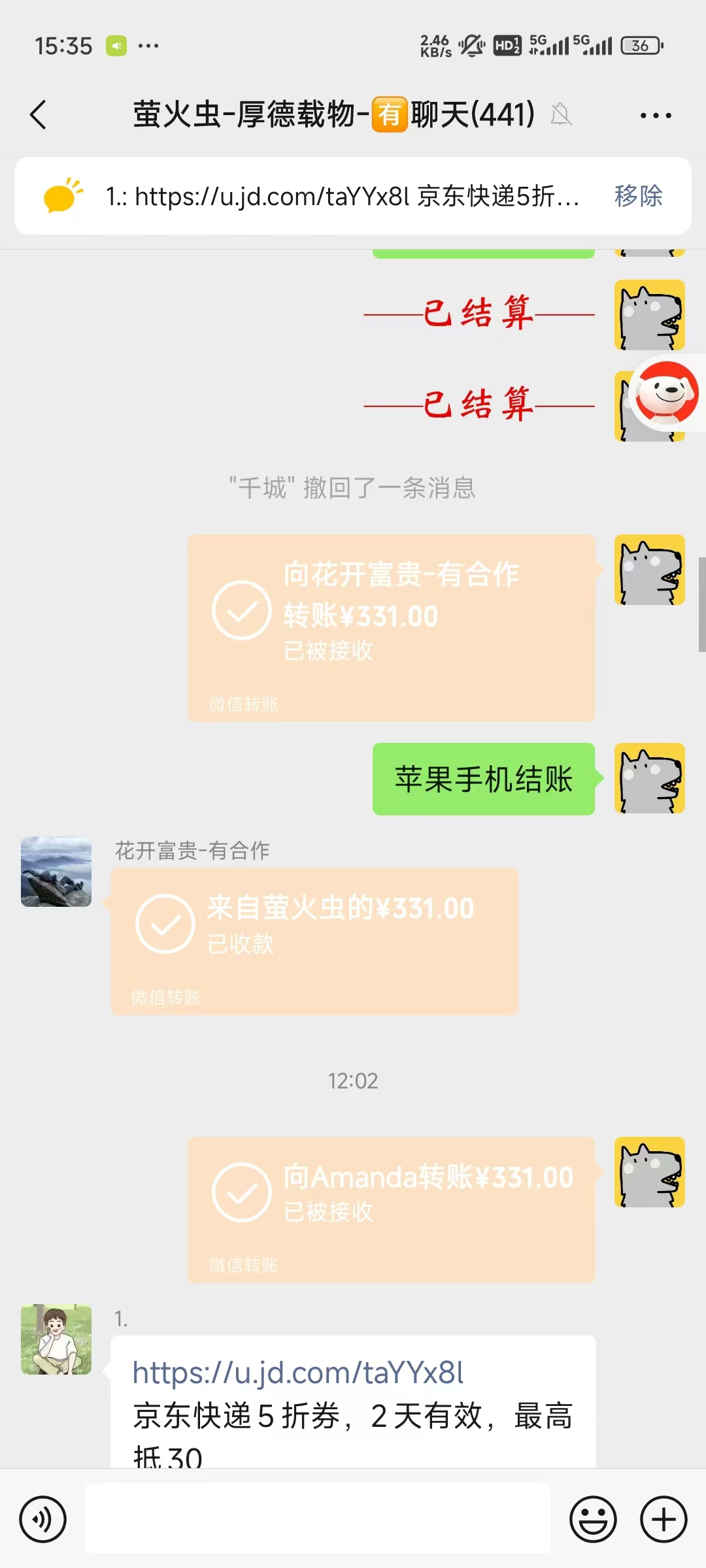This screenshot has width=706, height=1568.
Task: Open the transfer to 花开富贵-有合作
Action: click(391, 627)
